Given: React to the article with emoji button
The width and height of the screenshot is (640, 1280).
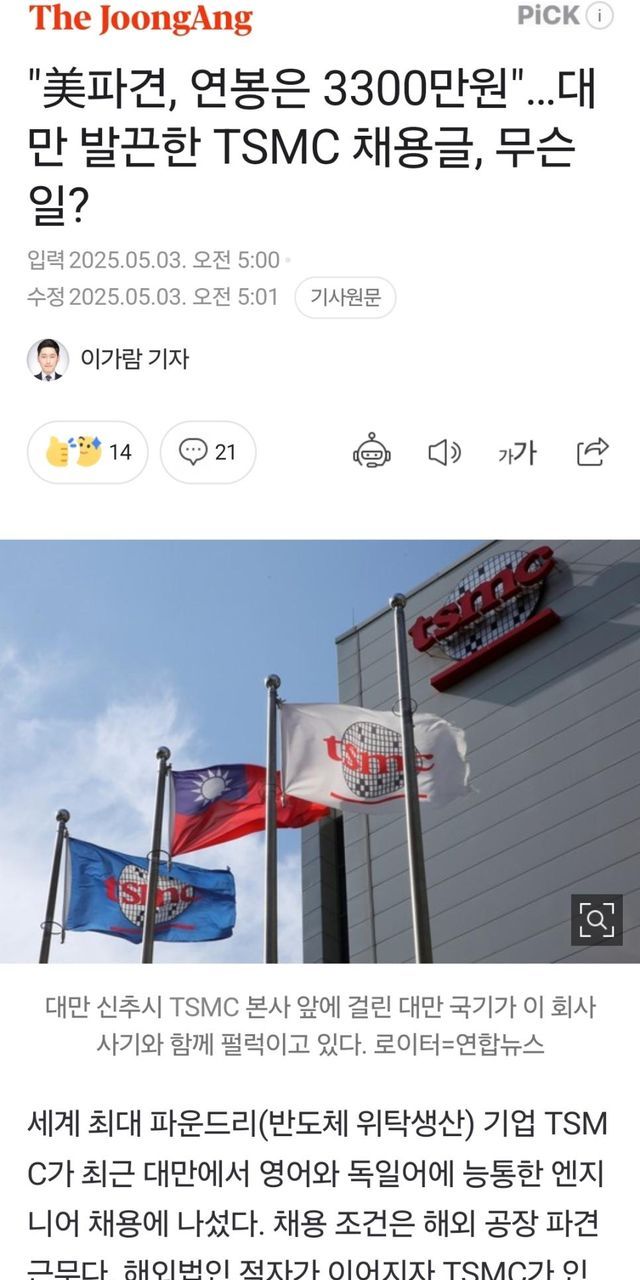Looking at the screenshot, I should pos(88,452).
